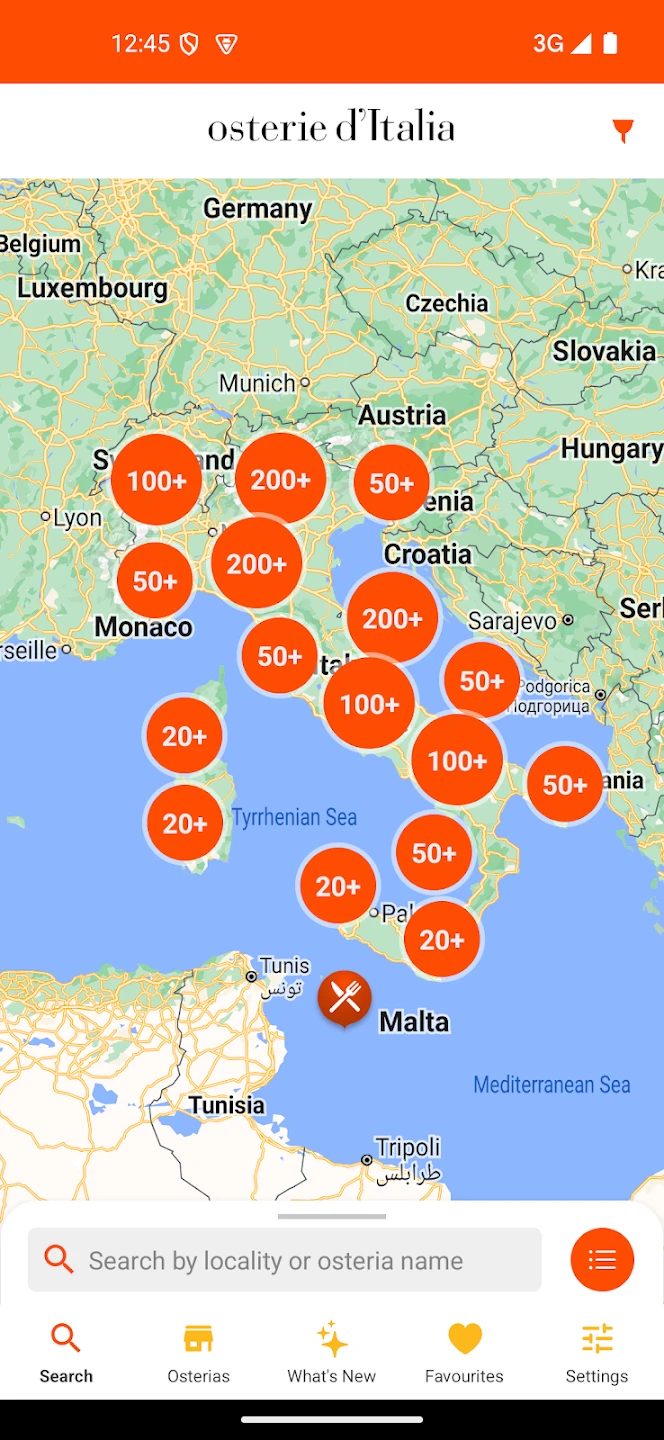Switch to the Osterias tab
Viewport: 664px width, 1440px height.
point(198,1353)
